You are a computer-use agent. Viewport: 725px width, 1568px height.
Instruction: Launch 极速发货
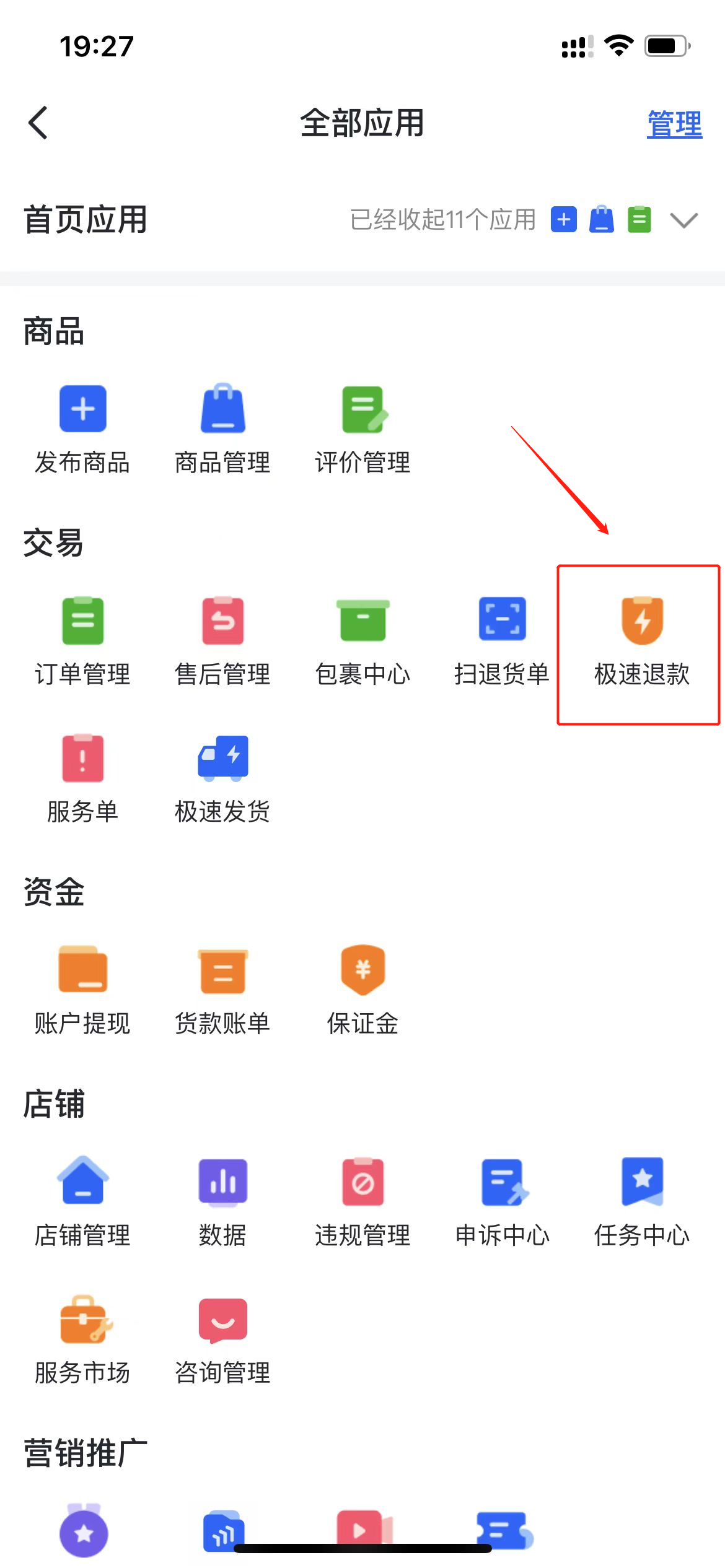(x=222, y=777)
